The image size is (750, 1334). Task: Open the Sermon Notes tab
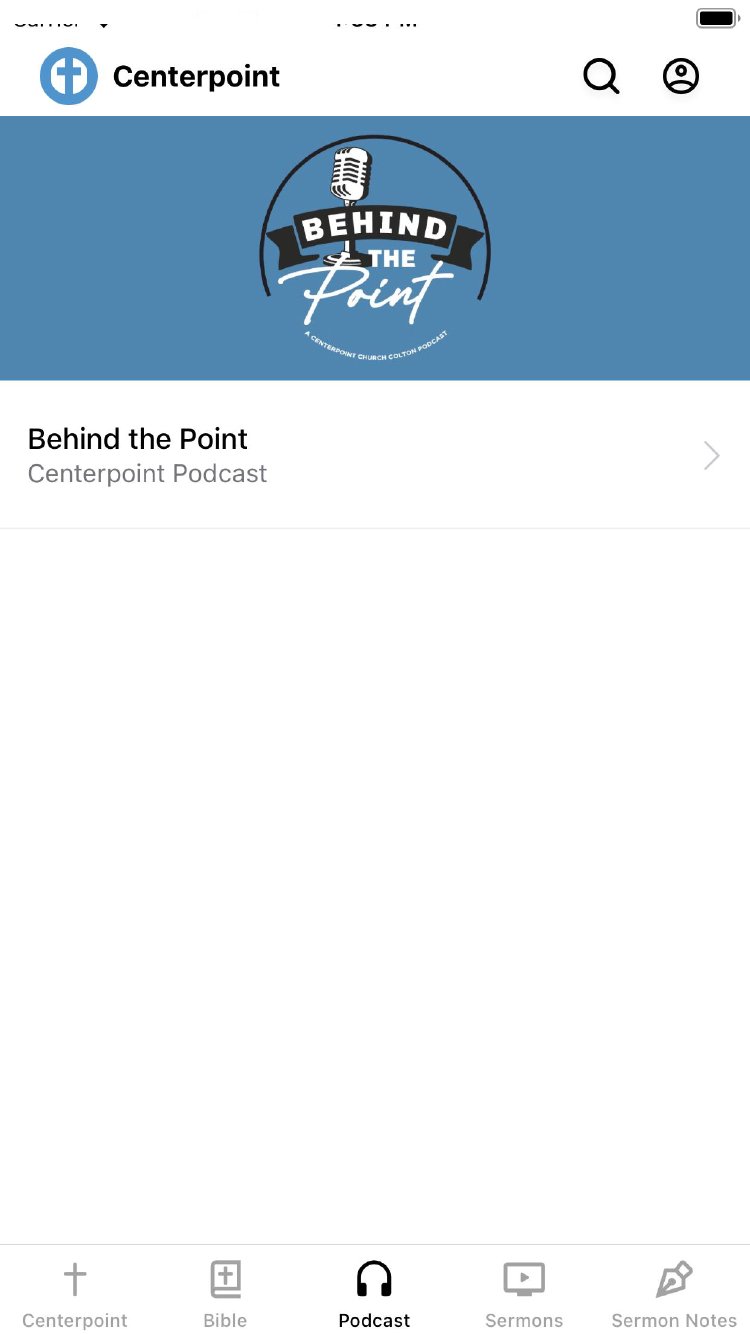coord(674,1294)
